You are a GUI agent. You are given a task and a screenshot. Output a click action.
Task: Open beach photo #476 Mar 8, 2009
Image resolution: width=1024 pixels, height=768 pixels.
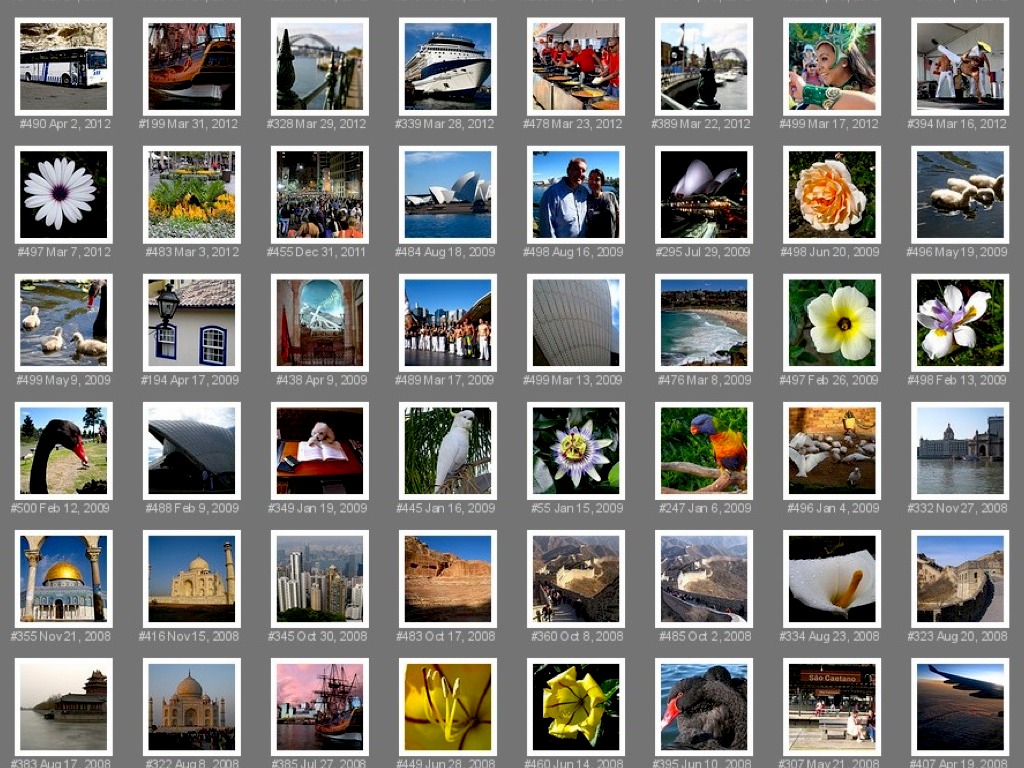click(704, 322)
